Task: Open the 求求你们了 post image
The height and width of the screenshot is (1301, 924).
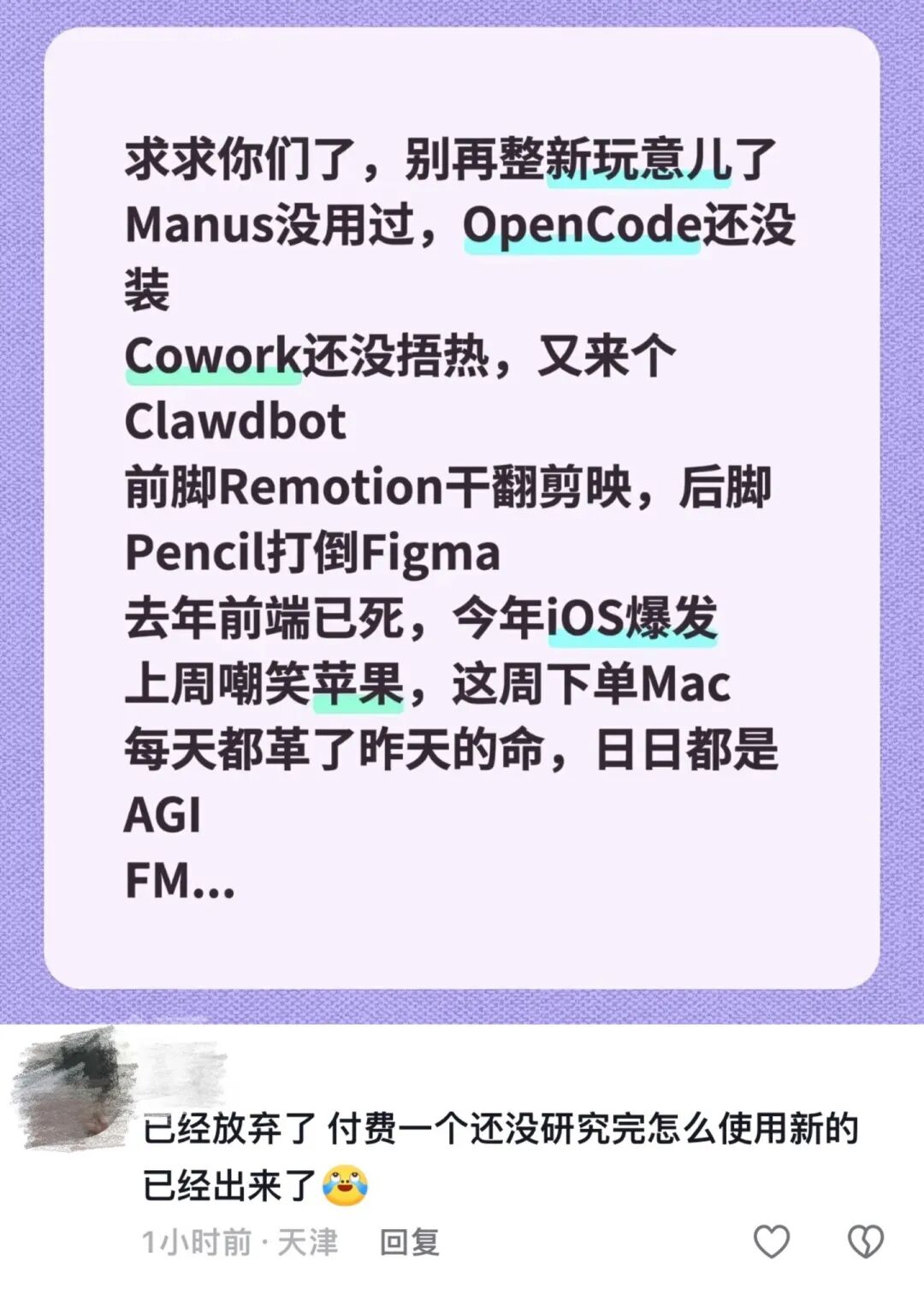Action: 462,509
